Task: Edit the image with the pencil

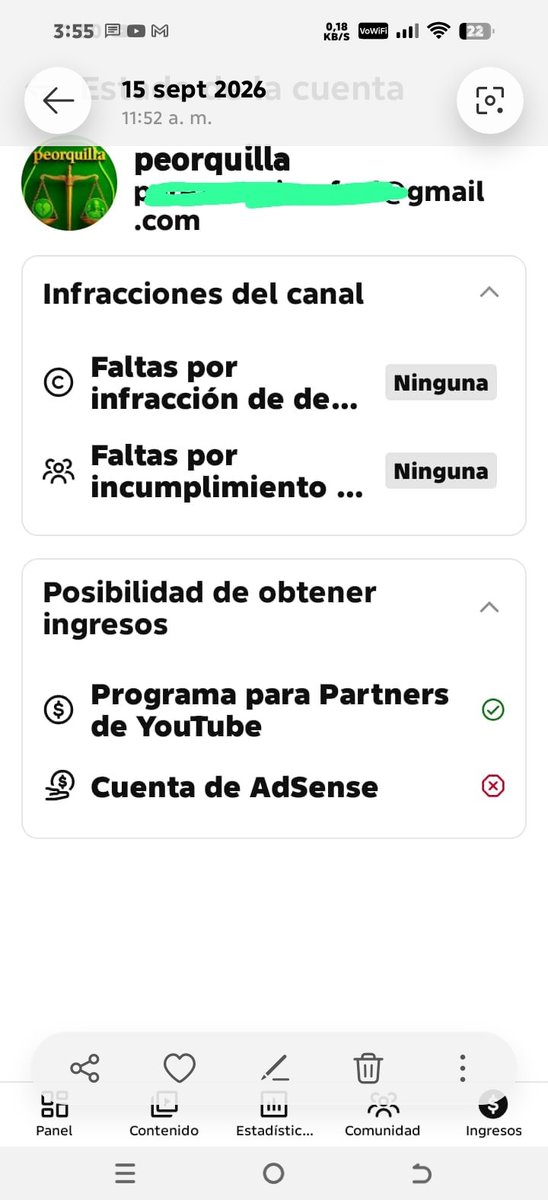Action: [x=274, y=1068]
